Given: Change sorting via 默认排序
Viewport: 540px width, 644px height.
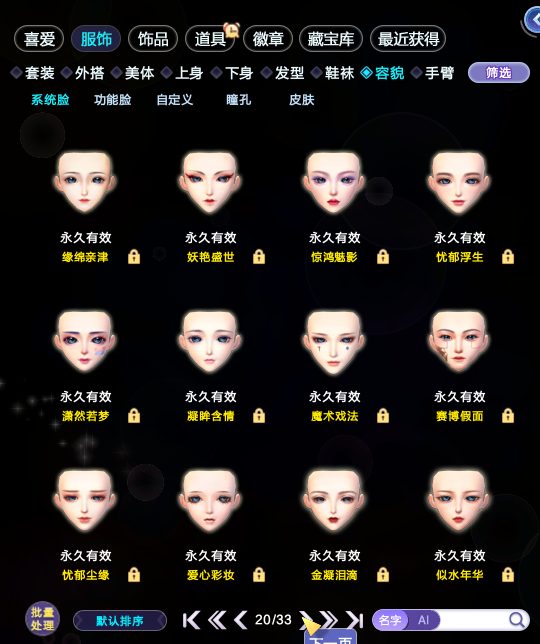Looking at the screenshot, I should 120,620.
